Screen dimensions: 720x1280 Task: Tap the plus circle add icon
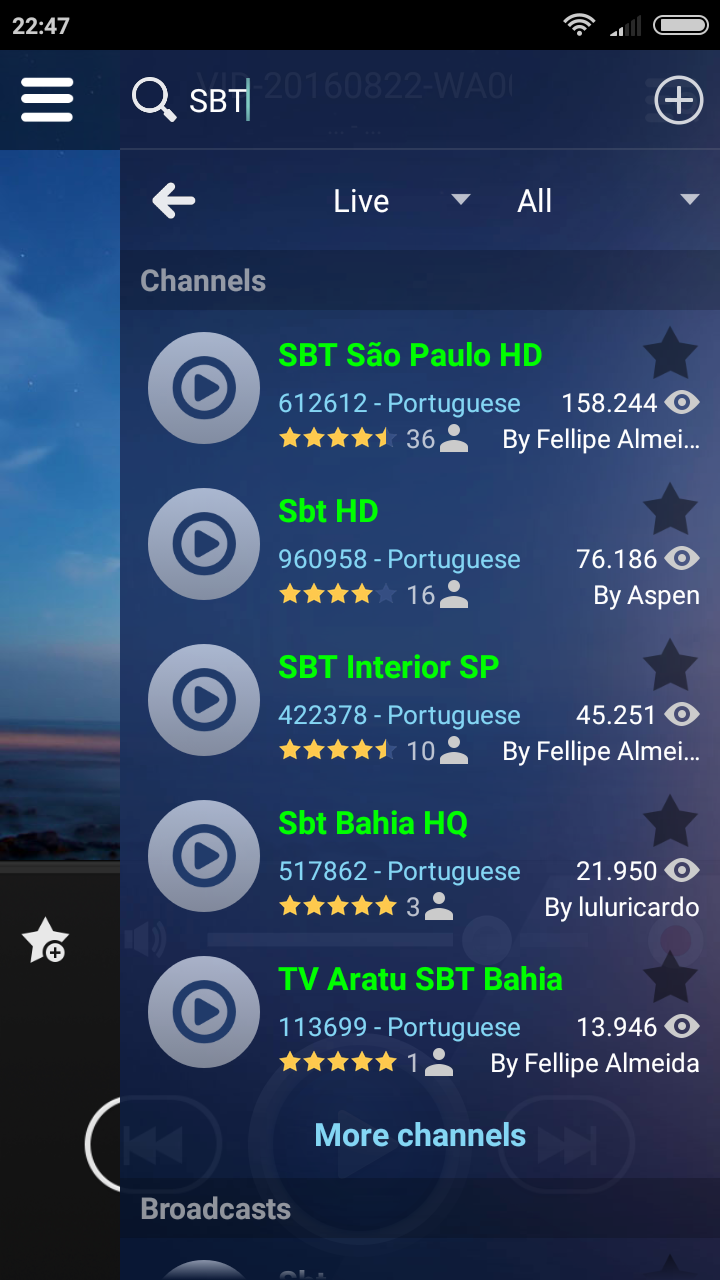pos(678,101)
